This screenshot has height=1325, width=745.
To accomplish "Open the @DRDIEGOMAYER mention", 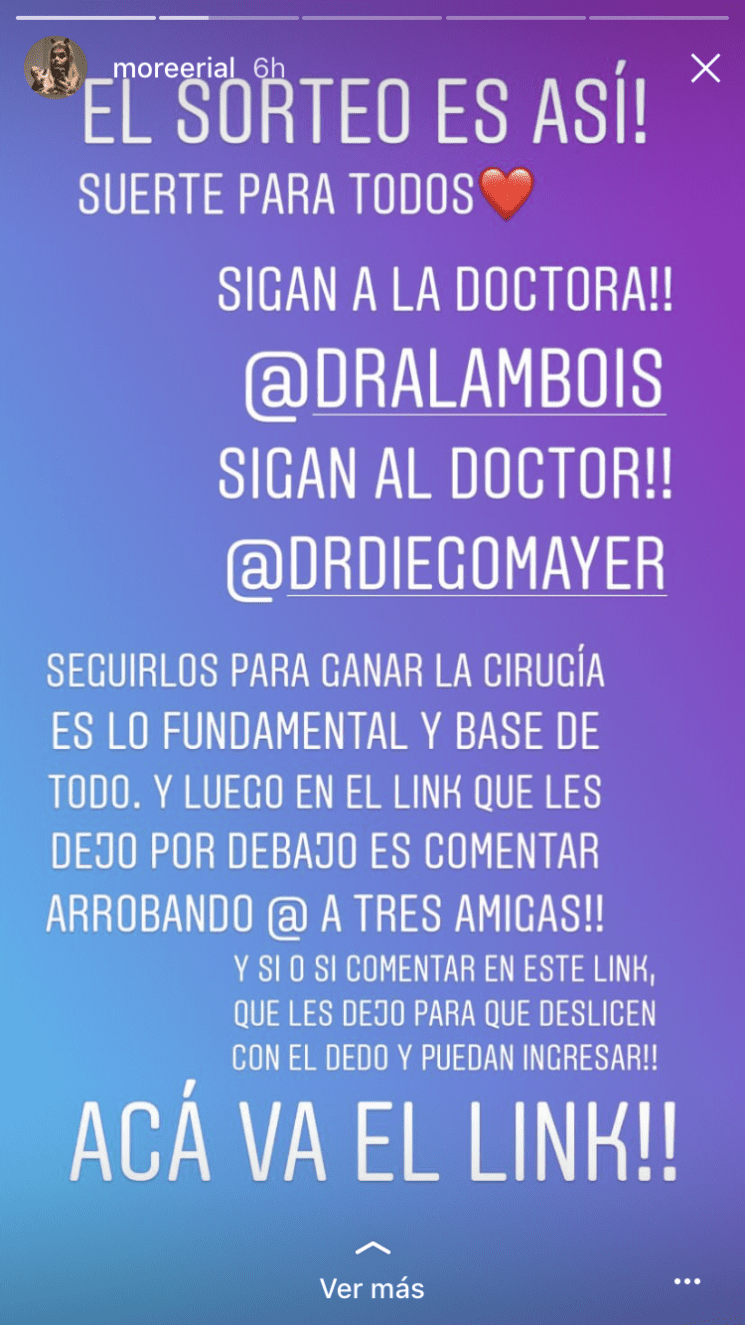I will pos(446,567).
